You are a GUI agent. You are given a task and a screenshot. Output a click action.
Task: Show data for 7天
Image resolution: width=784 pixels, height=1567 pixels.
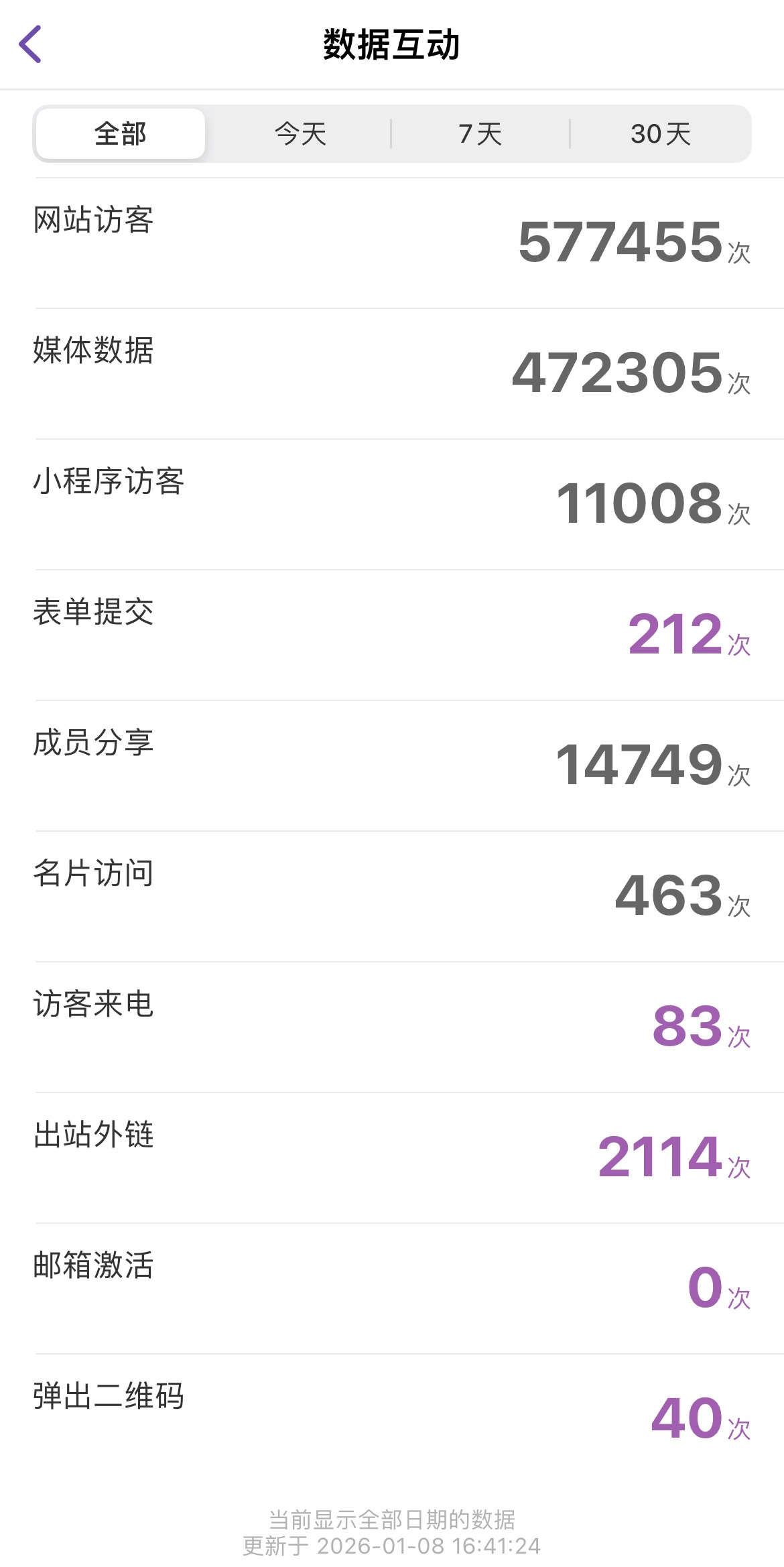(x=480, y=134)
